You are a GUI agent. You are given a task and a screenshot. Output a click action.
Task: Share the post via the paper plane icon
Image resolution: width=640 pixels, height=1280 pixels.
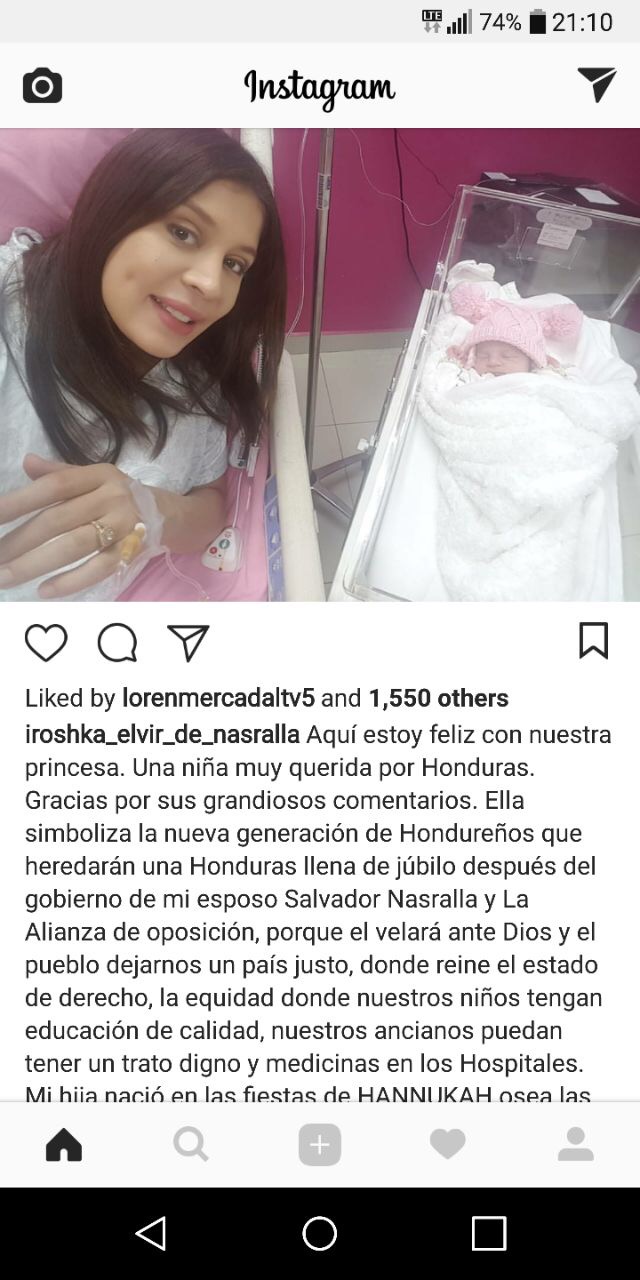point(188,642)
